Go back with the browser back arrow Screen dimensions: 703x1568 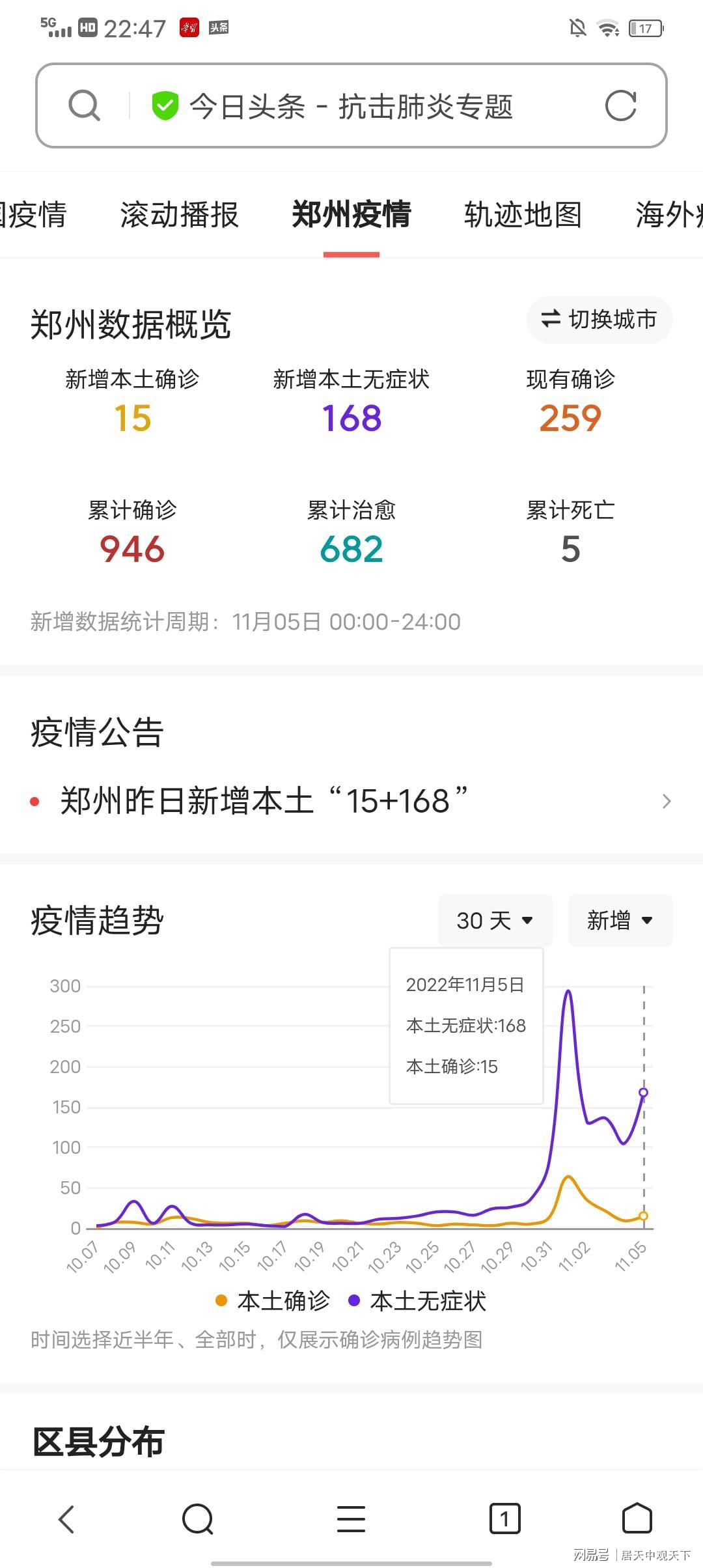click(66, 1519)
